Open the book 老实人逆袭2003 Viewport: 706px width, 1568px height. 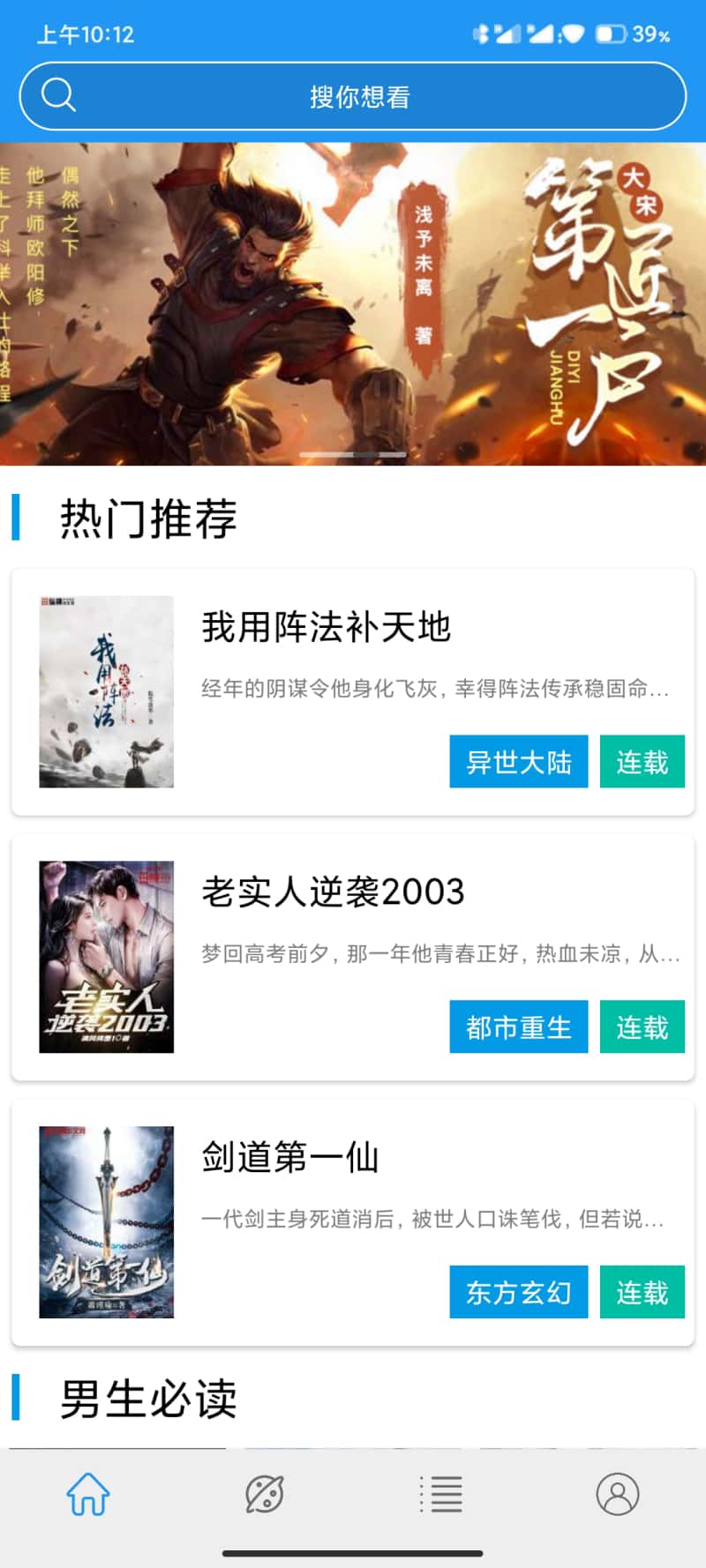pyautogui.click(x=333, y=892)
